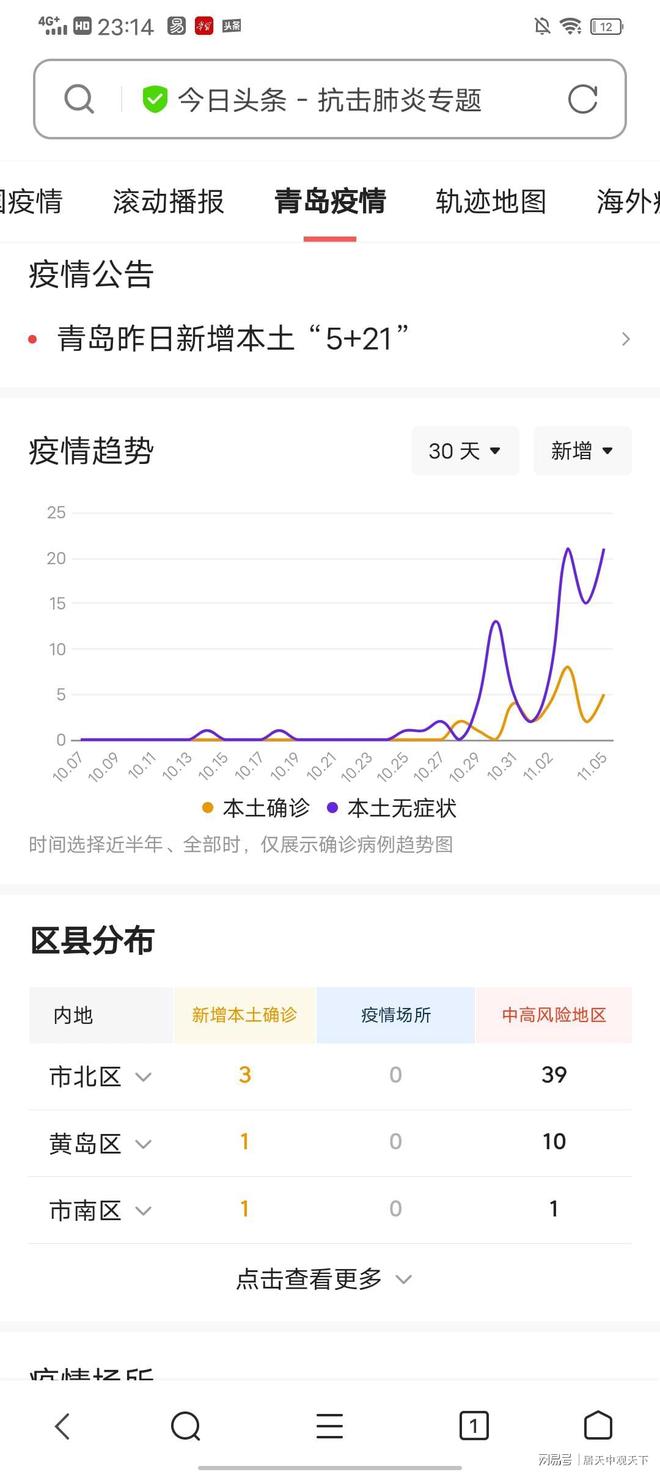Reload the page with the refresh icon
Image resolution: width=660 pixels, height=1472 pixels.
point(582,99)
